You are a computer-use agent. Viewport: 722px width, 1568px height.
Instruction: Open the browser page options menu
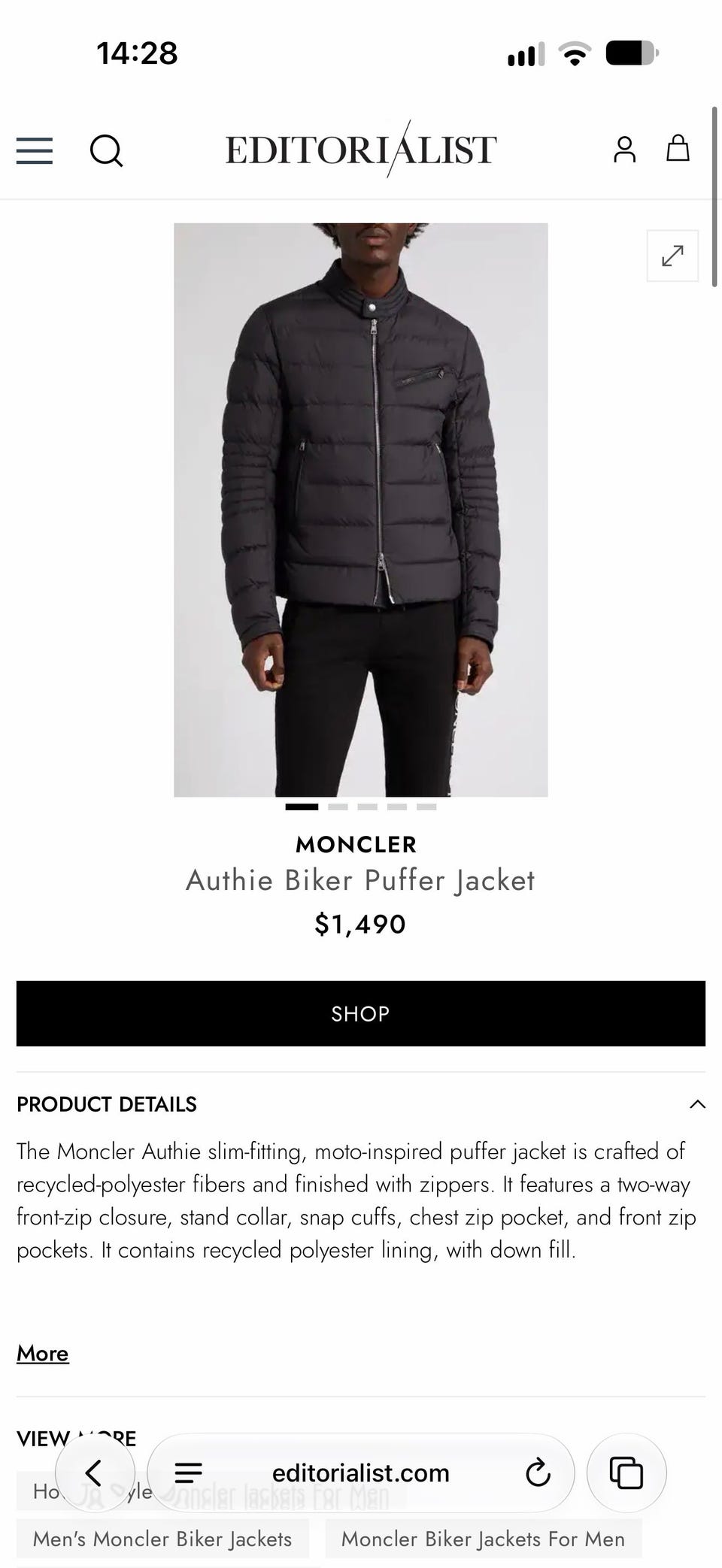tap(188, 1473)
